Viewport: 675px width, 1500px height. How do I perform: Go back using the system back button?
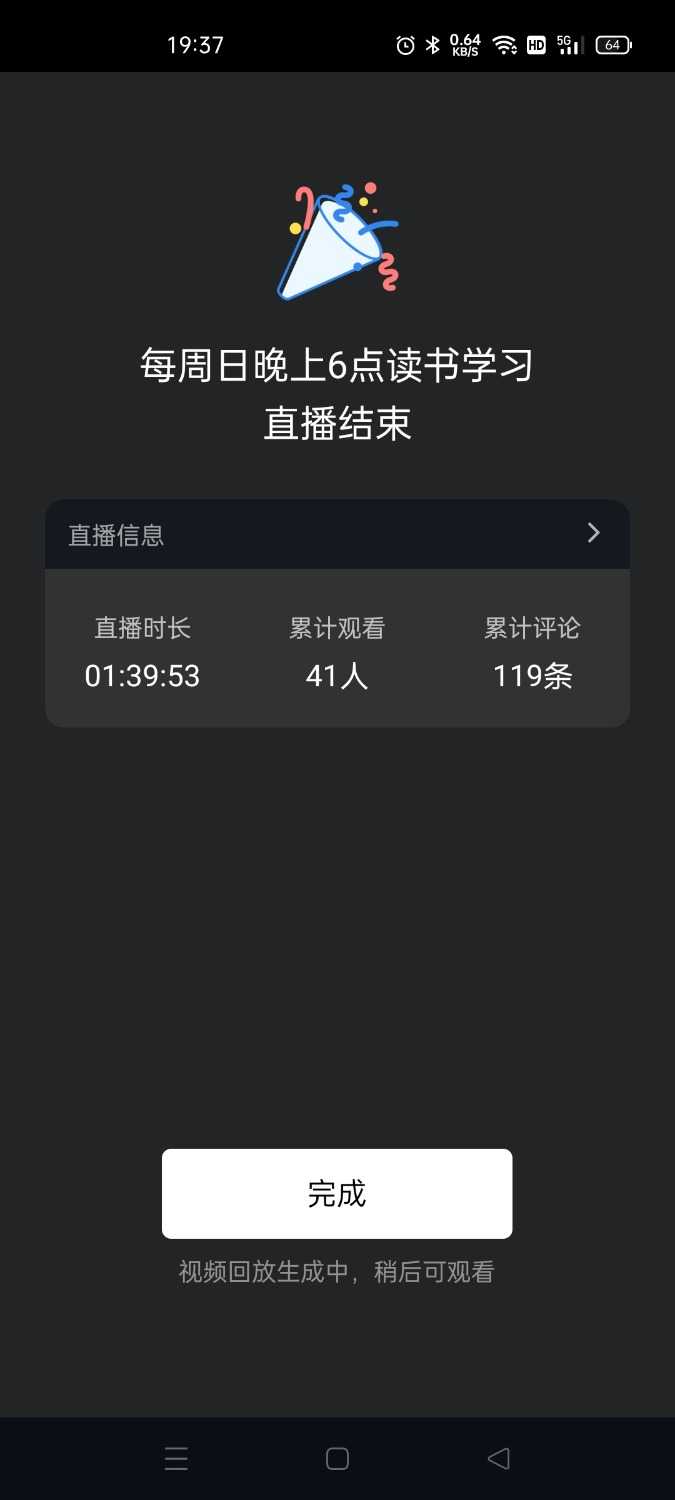498,1458
